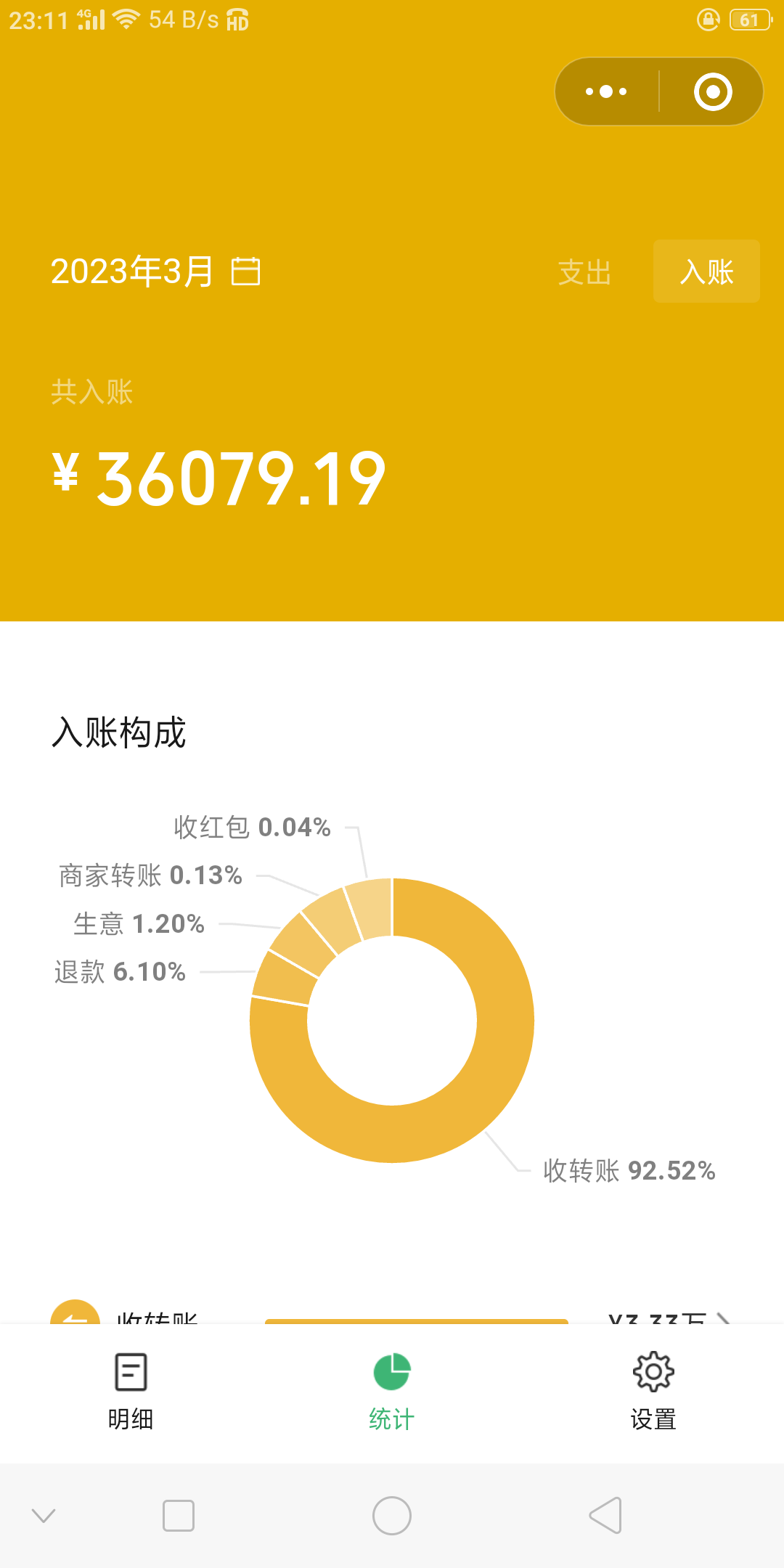This screenshot has height=1568, width=784.
Task: Open the 收转账 category details row
Action: (x=392, y=1312)
